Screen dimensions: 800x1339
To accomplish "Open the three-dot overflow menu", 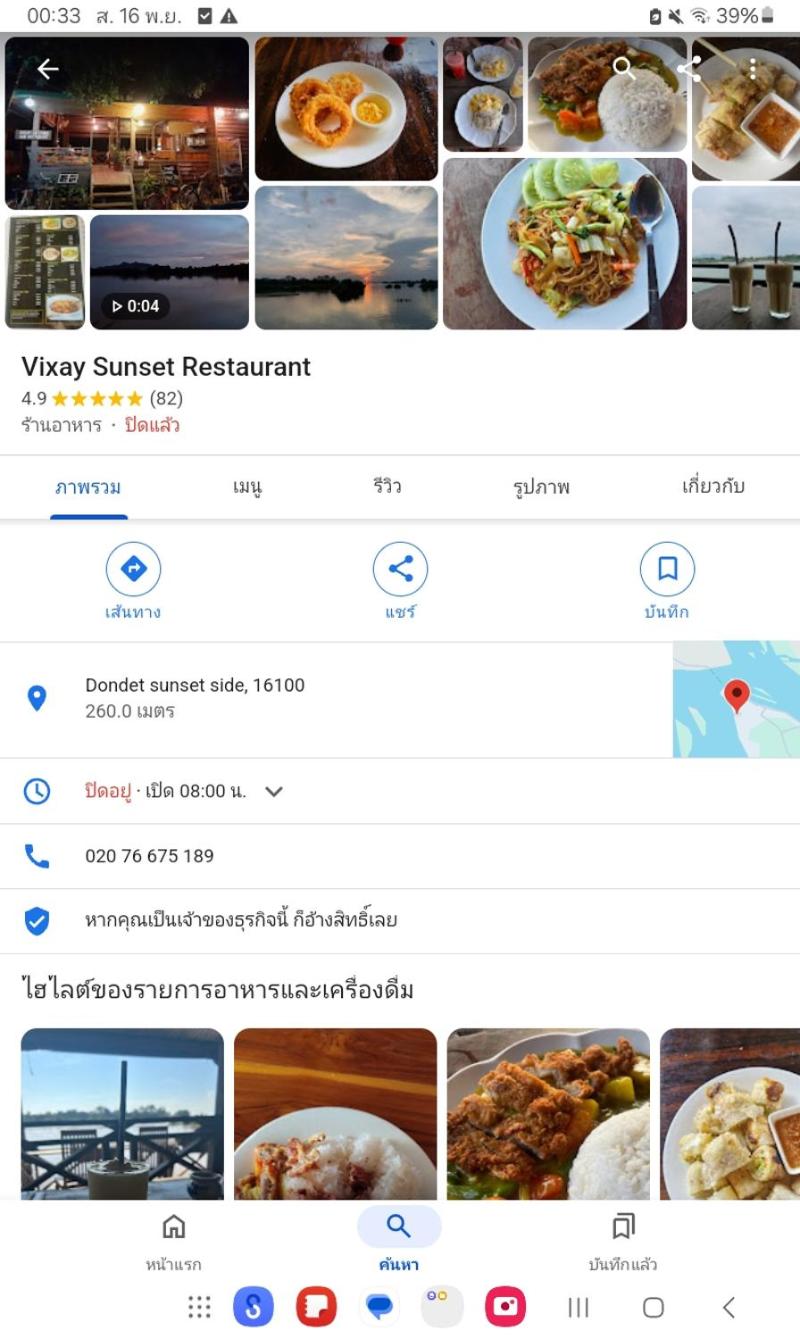I will pyautogui.click(x=753, y=69).
